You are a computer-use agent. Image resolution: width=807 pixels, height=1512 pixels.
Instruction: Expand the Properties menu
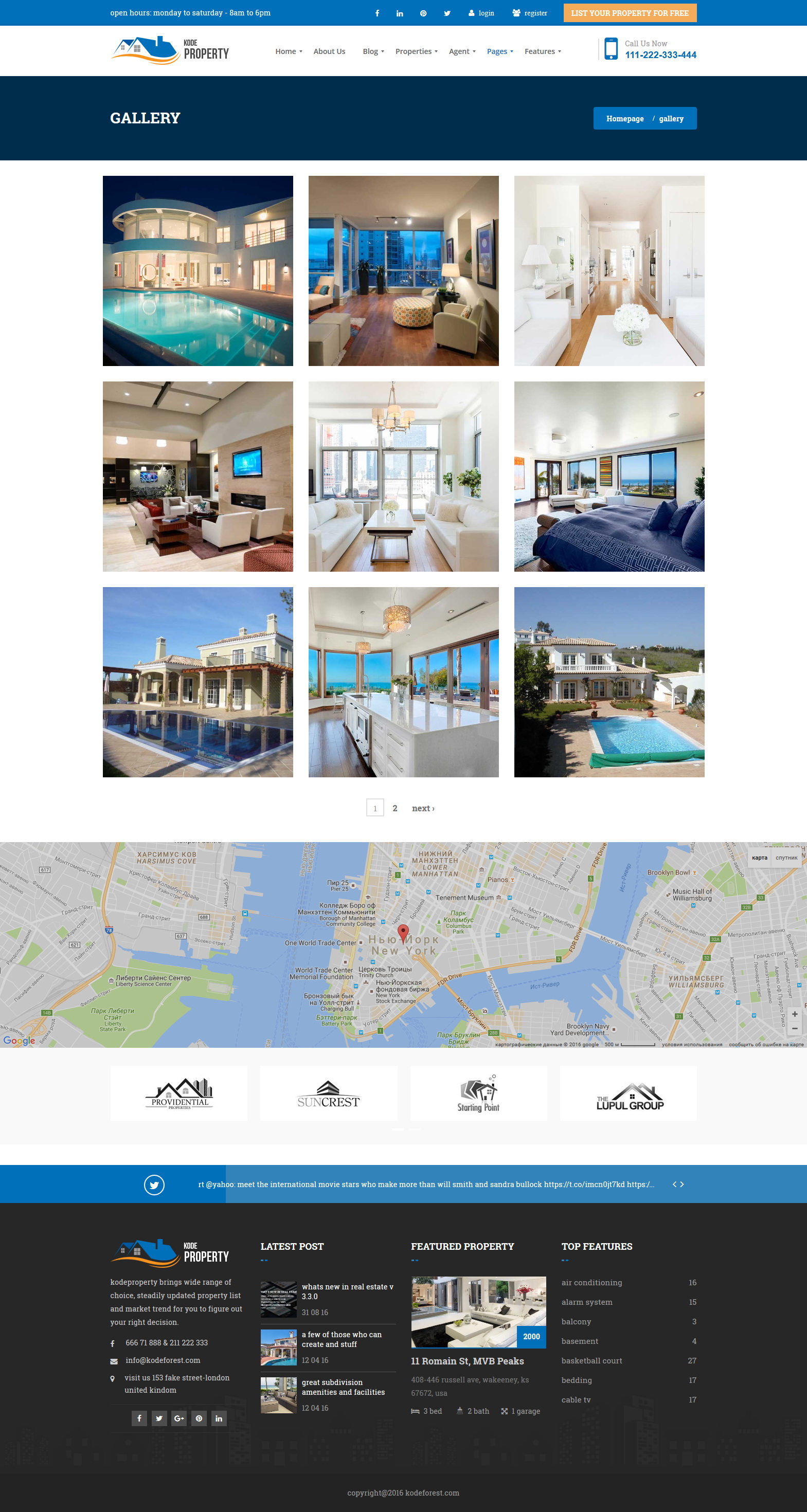point(417,51)
